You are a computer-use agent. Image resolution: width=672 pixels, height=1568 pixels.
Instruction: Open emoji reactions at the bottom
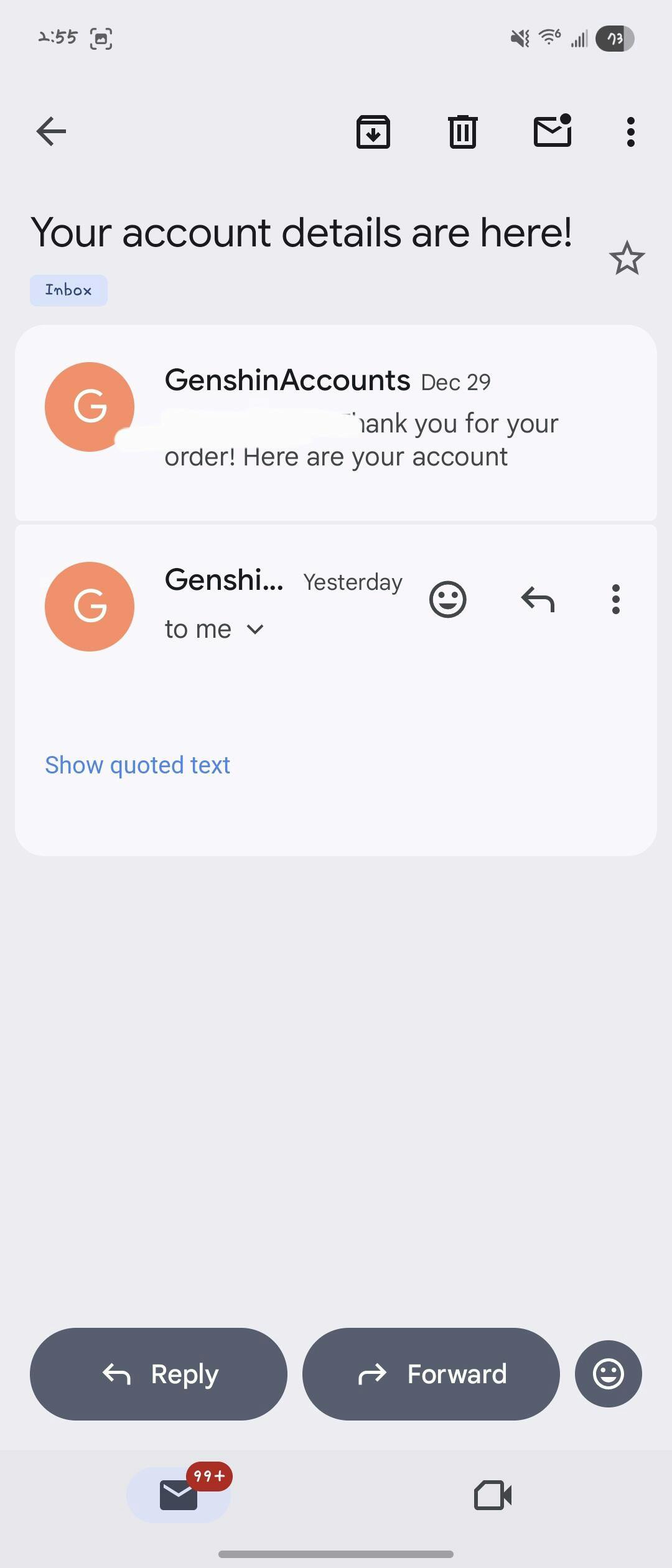pyautogui.click(x=608, y=1374)
